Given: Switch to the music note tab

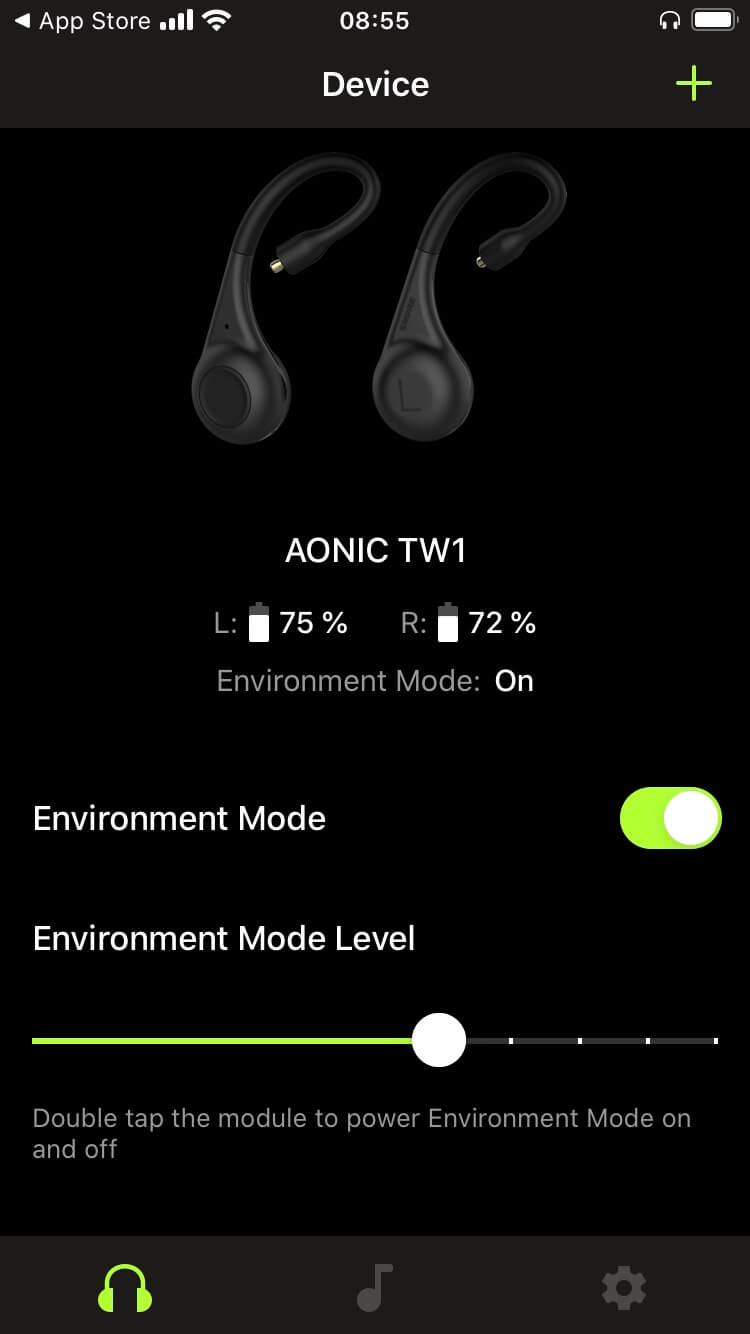Looking at the screenshot, I should tap(375, 1287).
